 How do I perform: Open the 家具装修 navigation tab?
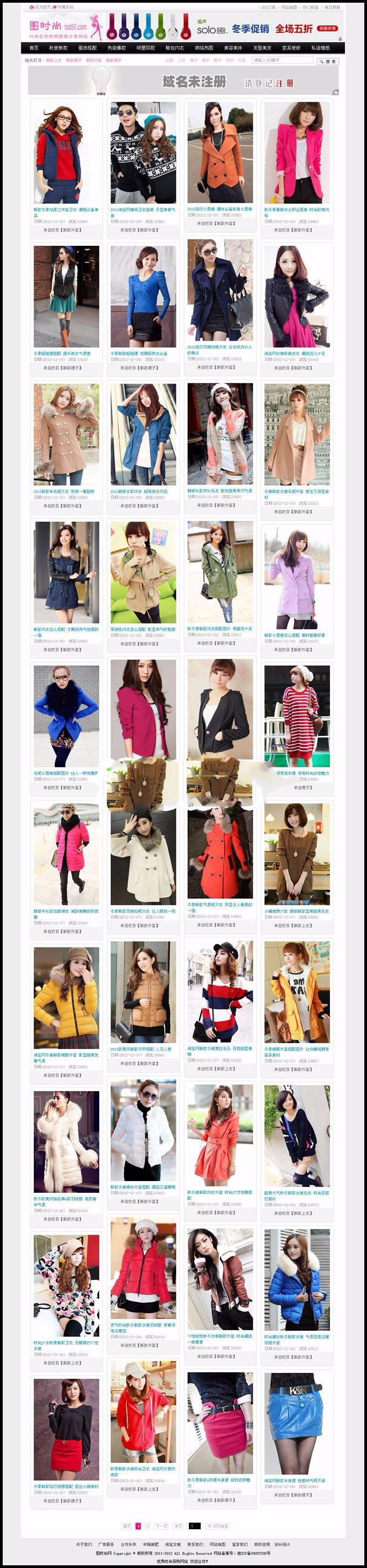coord(291,47)
